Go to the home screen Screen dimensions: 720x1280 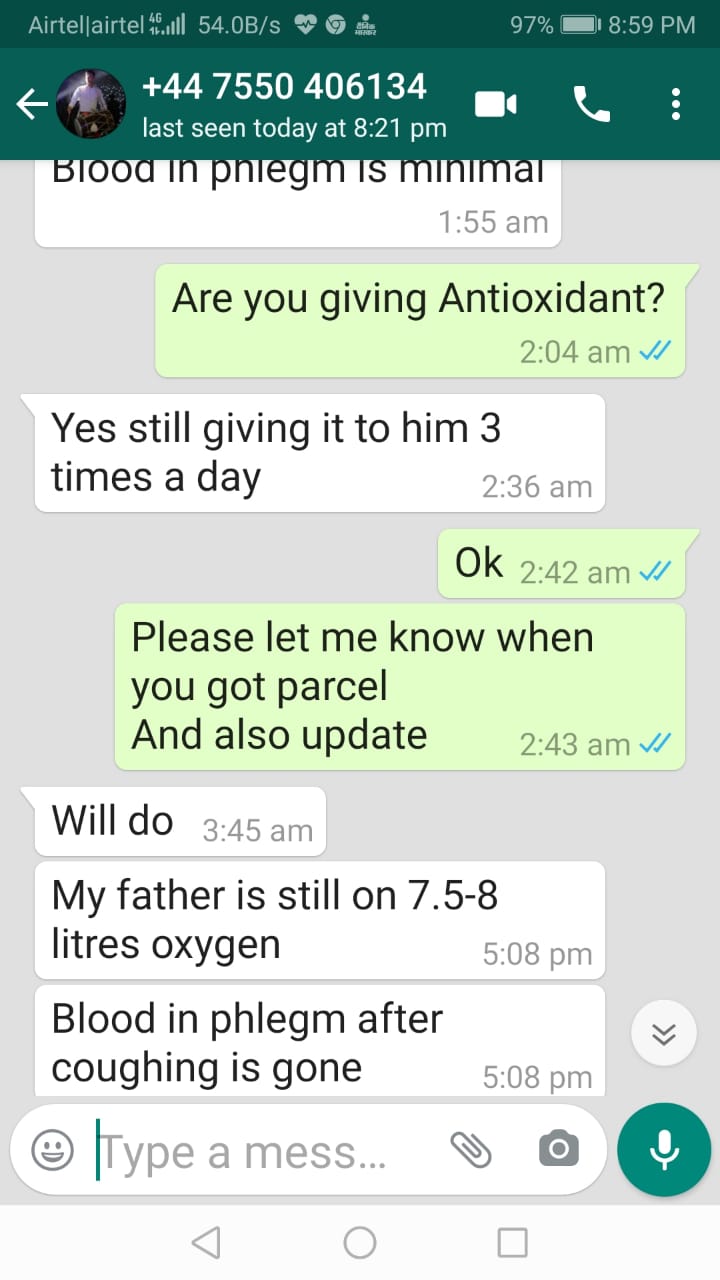coord(360,1242)
